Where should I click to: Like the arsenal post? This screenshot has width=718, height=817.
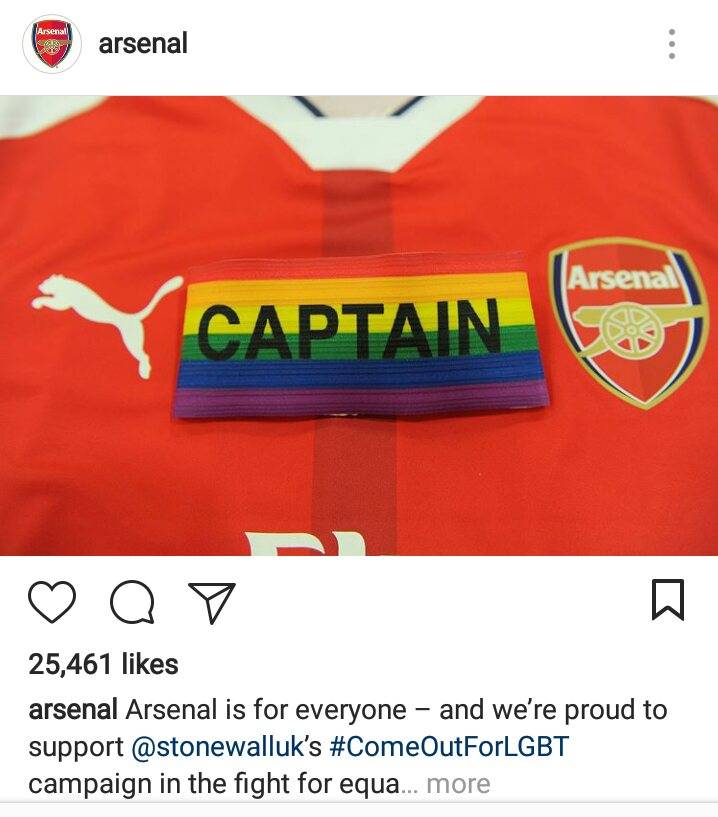[52, 601]
